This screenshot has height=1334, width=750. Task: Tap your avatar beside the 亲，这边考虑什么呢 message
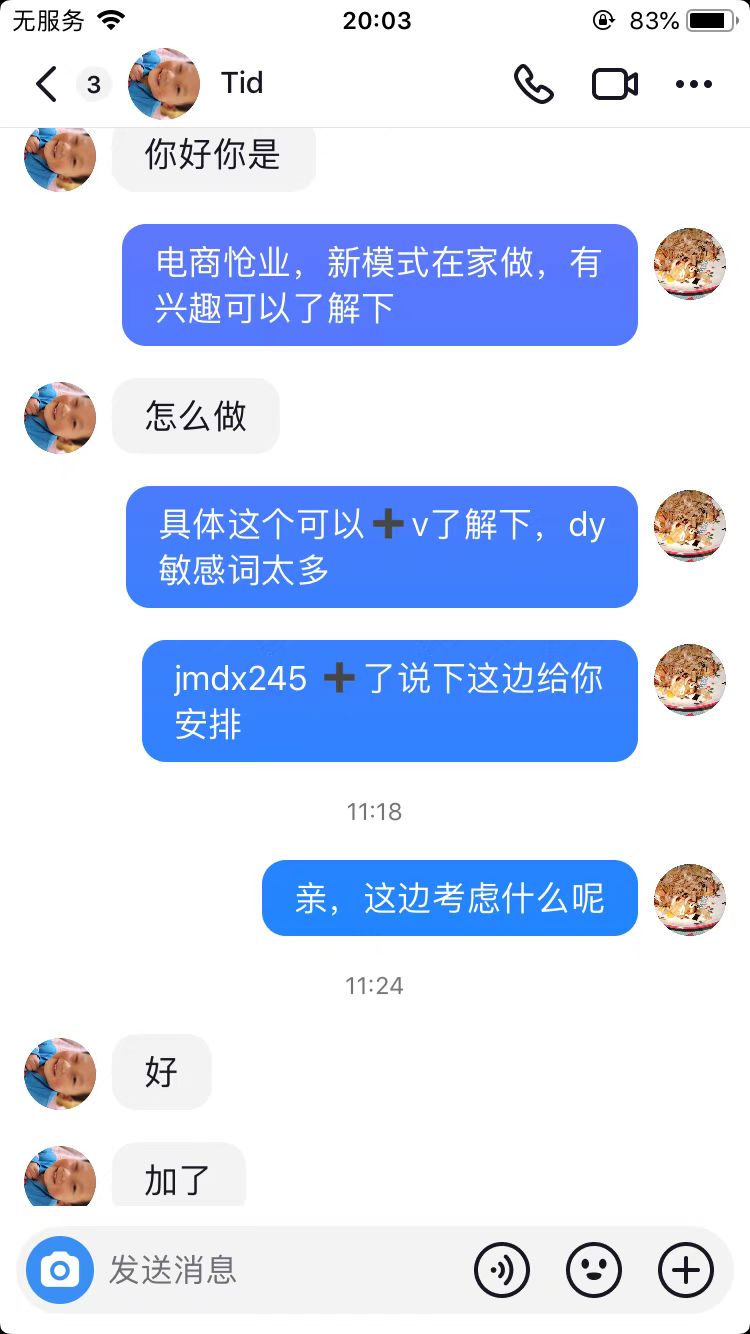pos(689,899)
